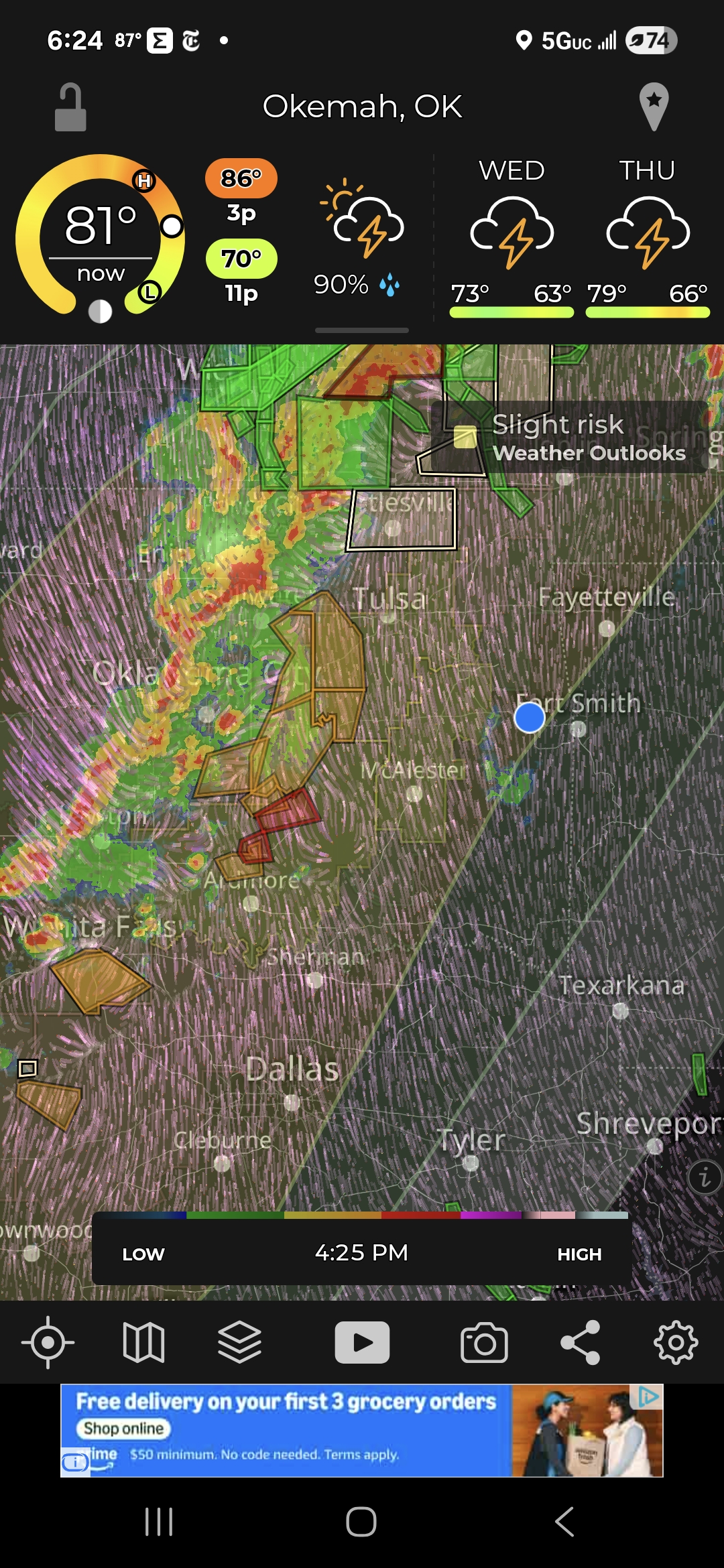Open saved locations star pin
724x1568 pixels.
654,107
